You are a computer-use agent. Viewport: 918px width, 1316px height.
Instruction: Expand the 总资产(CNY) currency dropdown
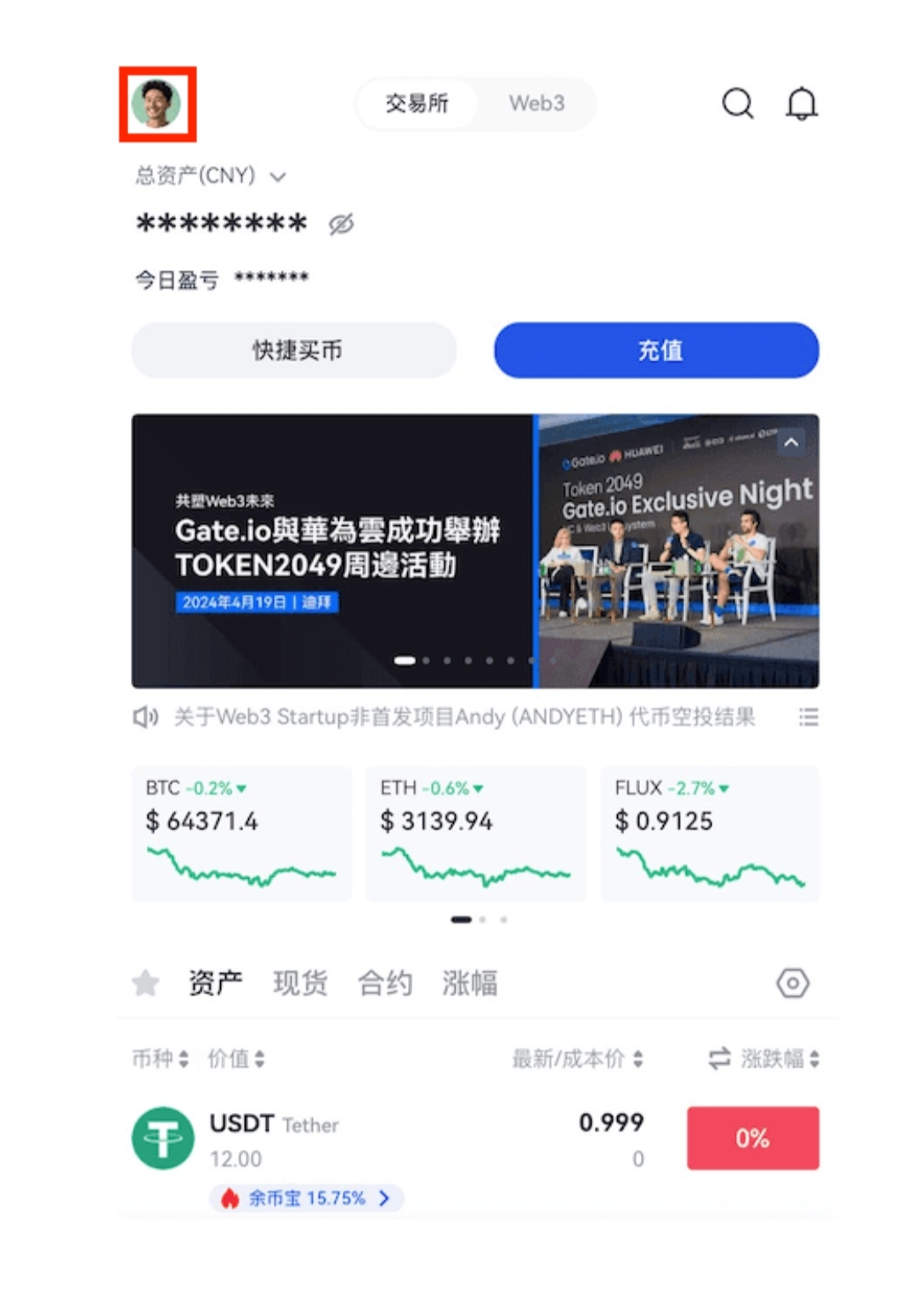[277, 177]
